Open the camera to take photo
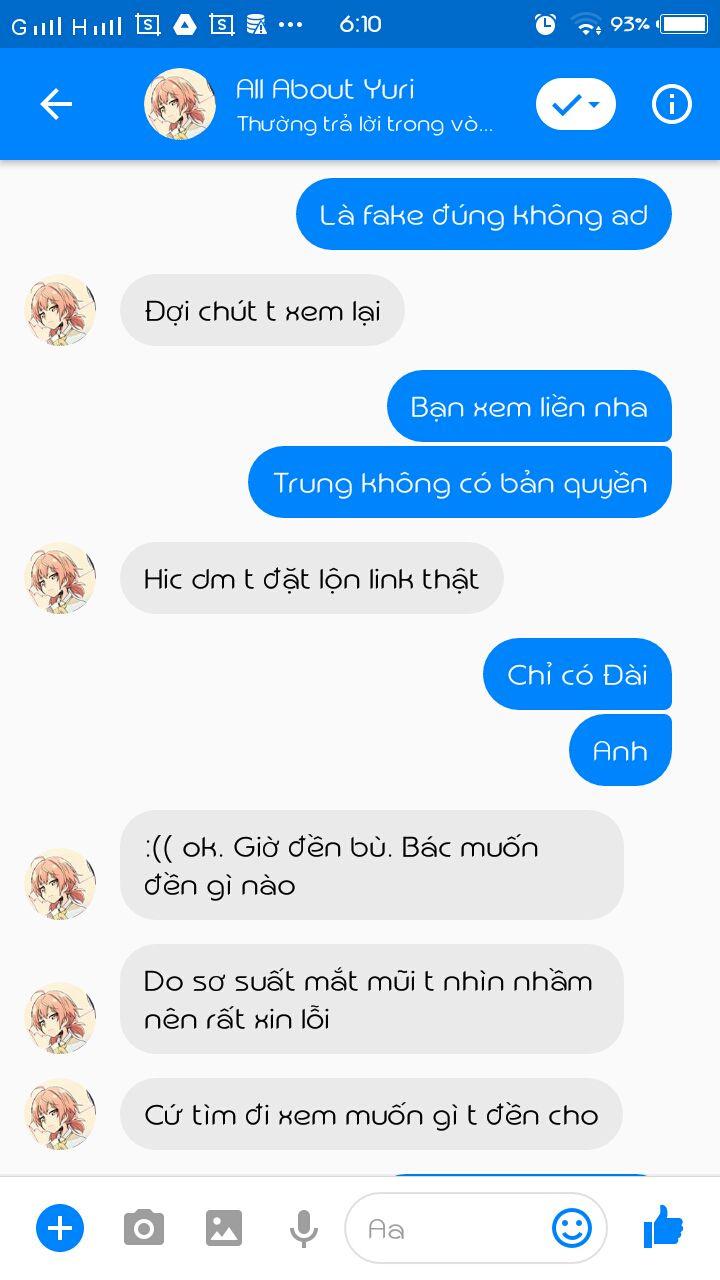 point(144,1228)
